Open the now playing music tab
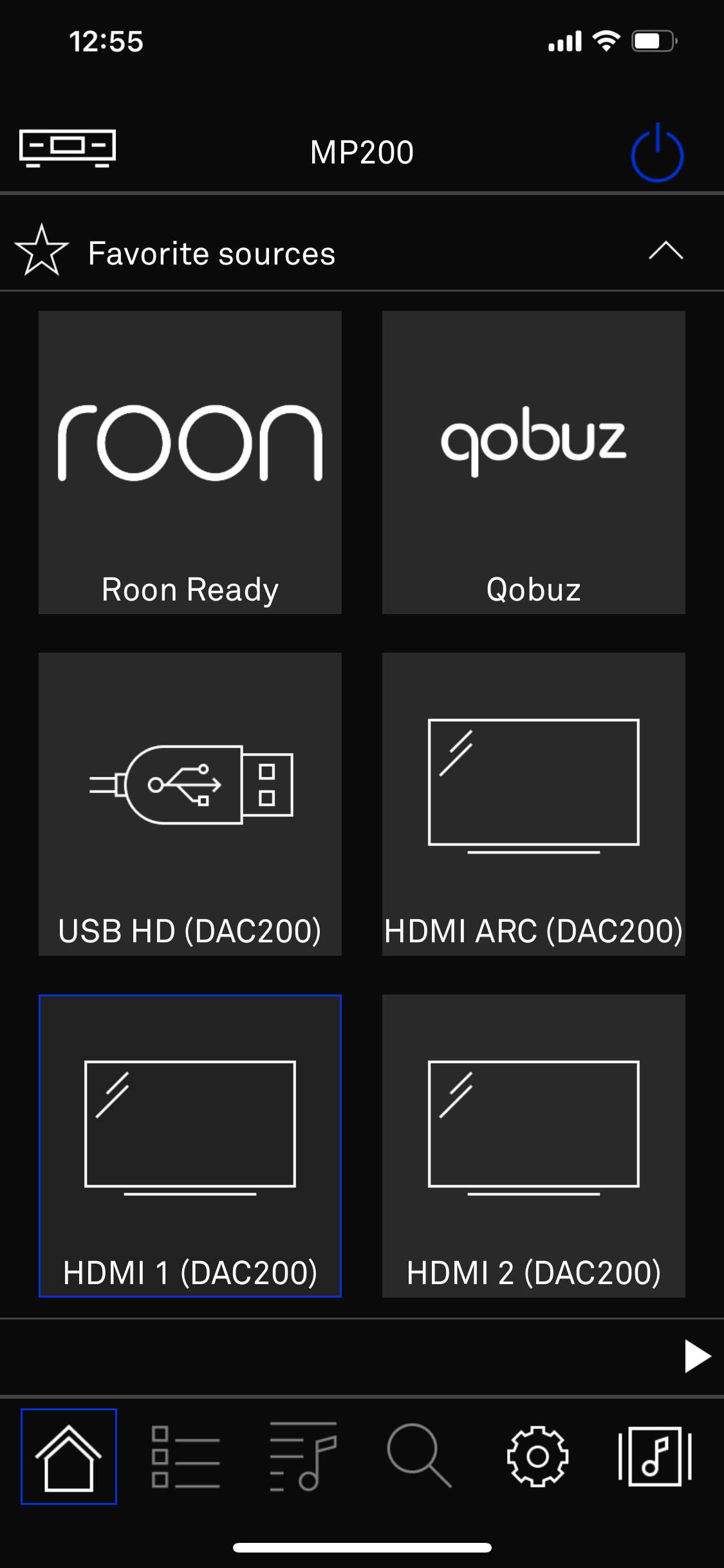This screenshot has width=724, height=1568. [x=654, y=1457]
